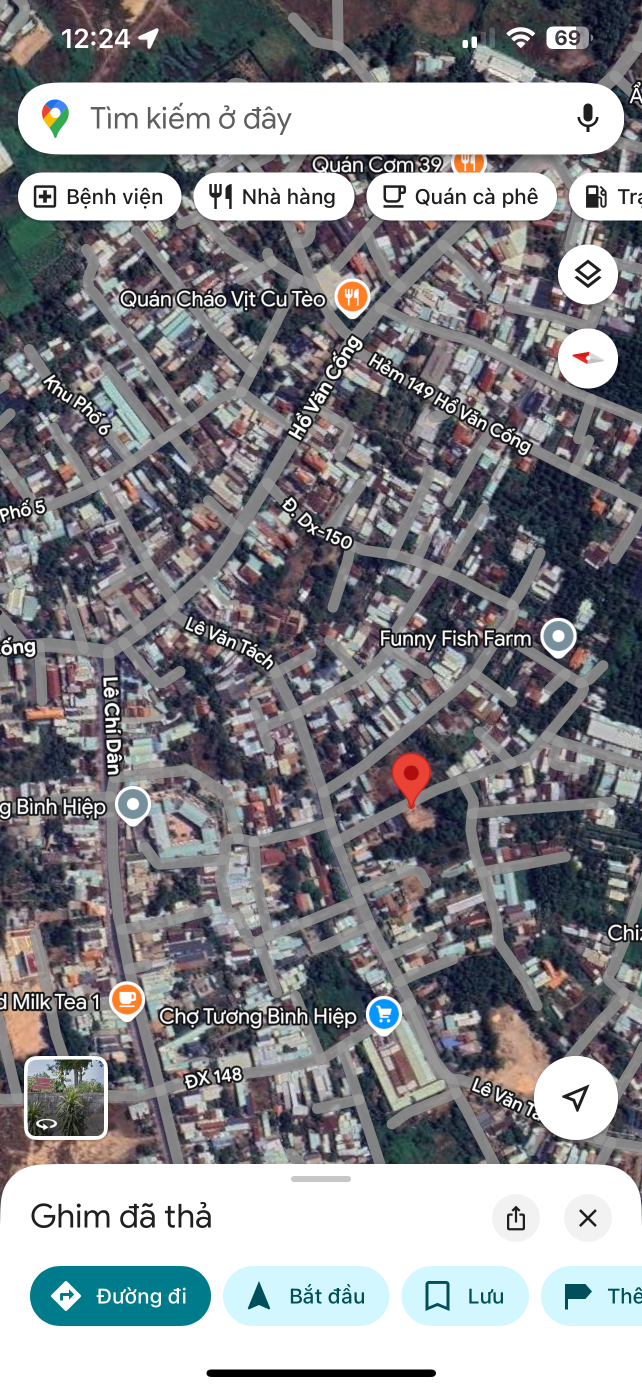Open the Funny Fish Farm marker
642x1389 pixels.
558,636
